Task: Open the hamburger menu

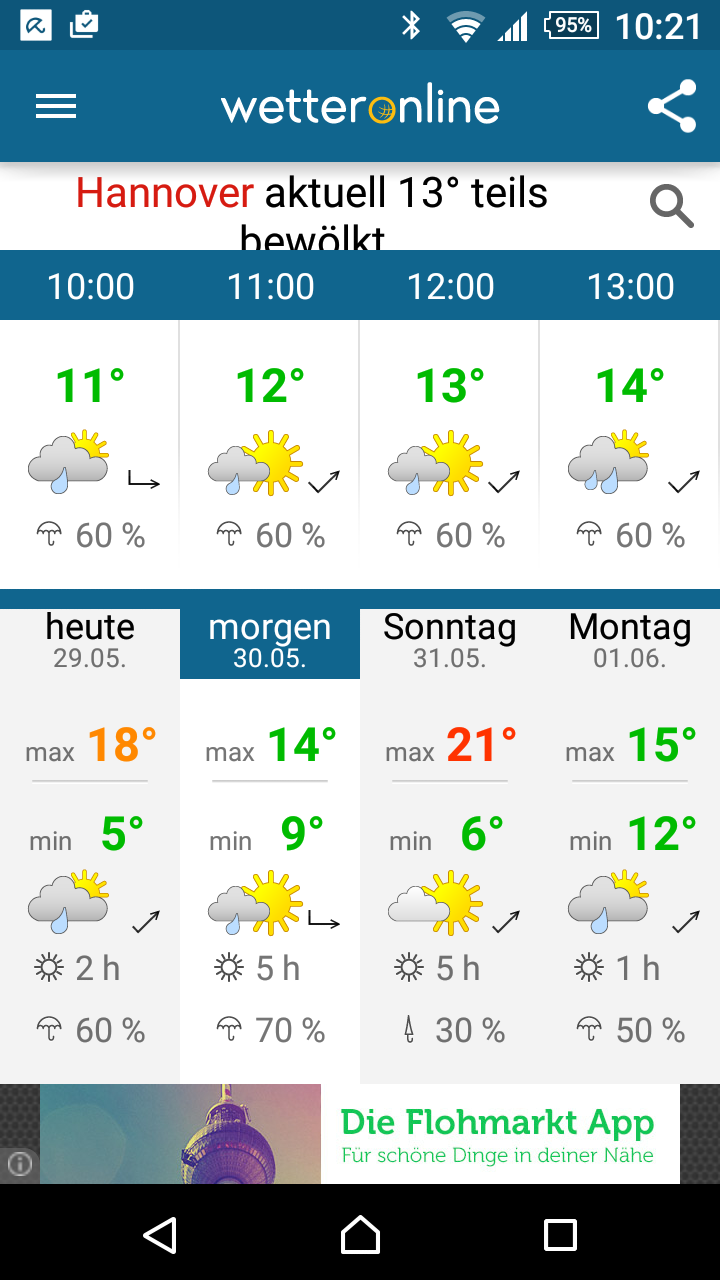Action: tap(56, 107)
